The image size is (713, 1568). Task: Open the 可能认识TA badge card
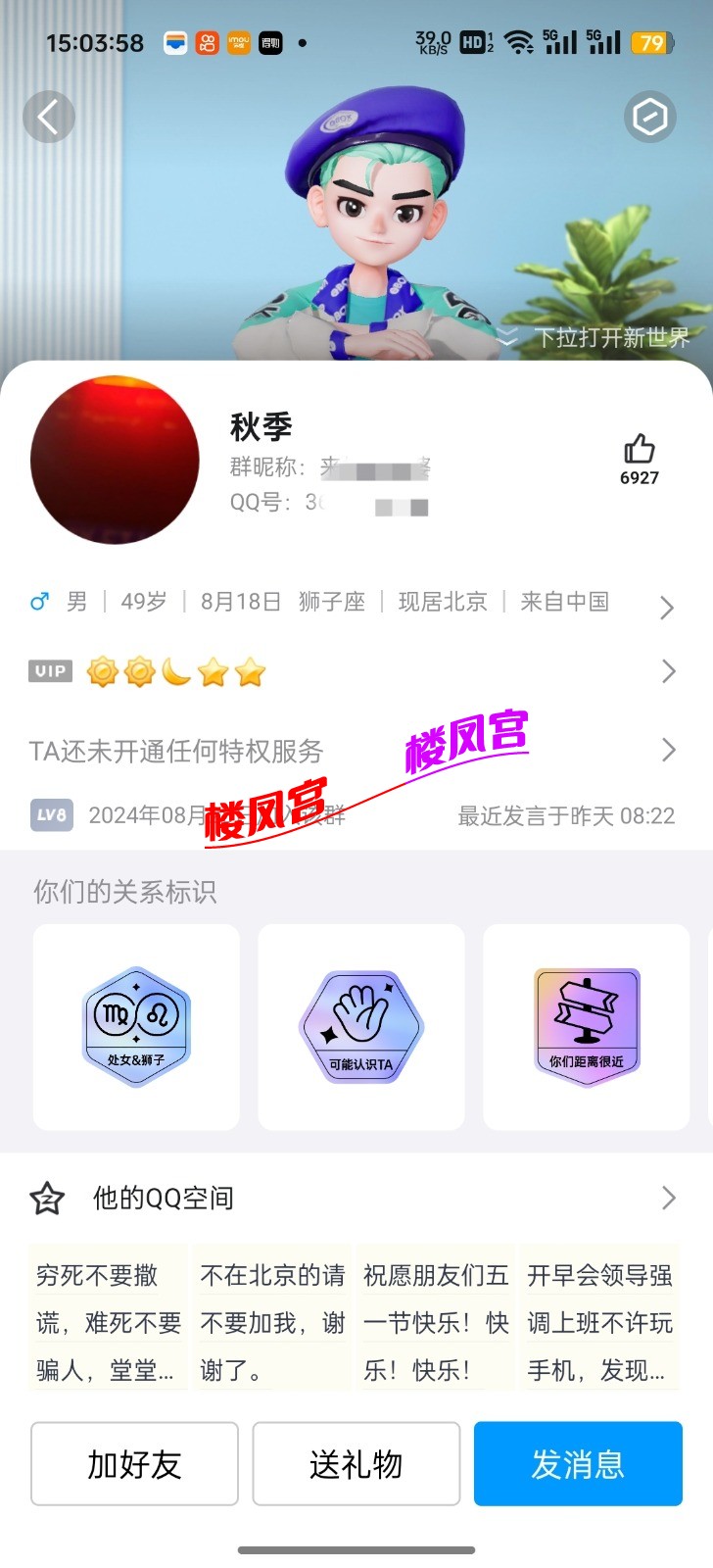[x=360, y=1026]
